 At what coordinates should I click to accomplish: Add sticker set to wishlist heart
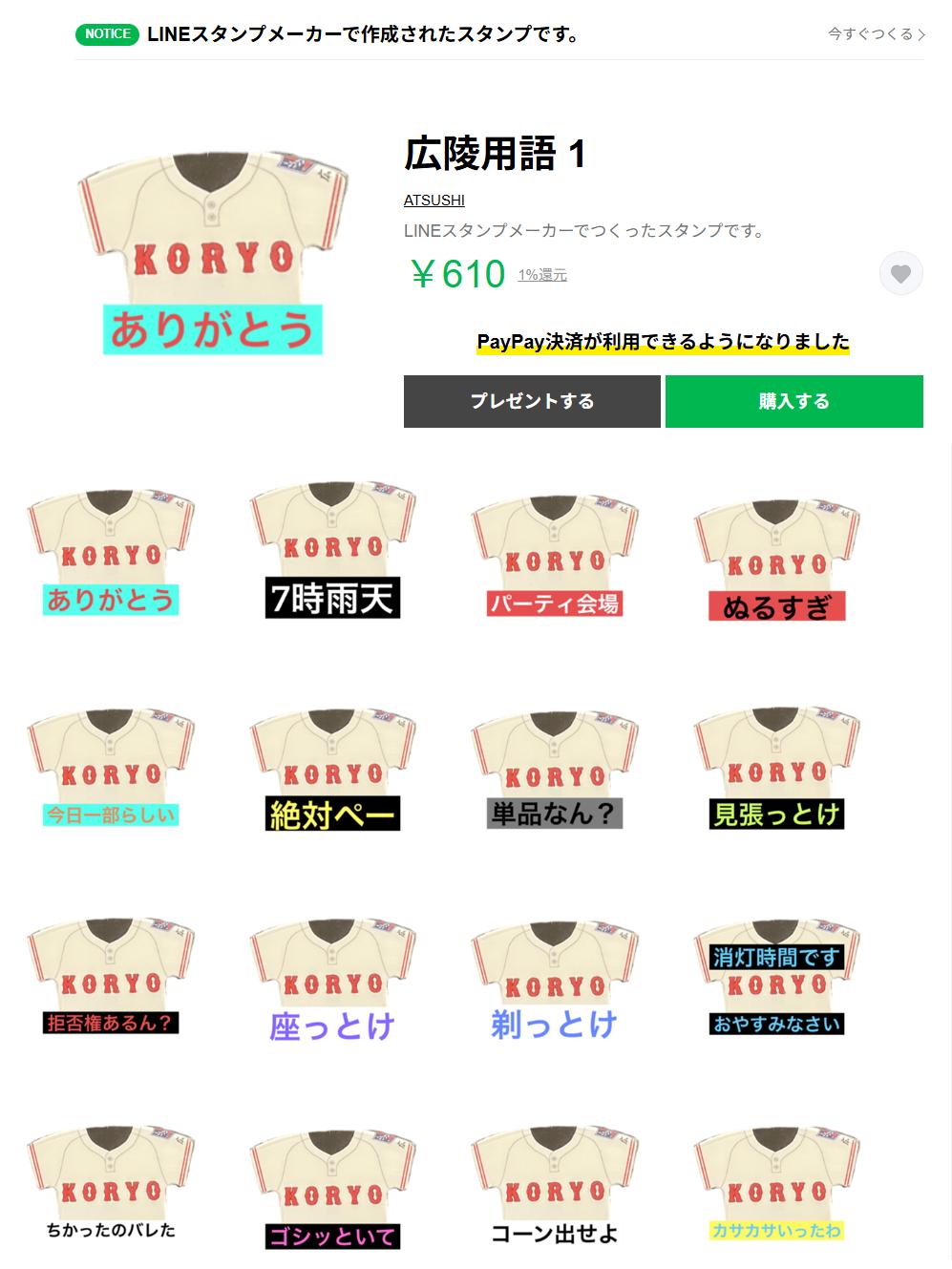(x=900, y=274)
